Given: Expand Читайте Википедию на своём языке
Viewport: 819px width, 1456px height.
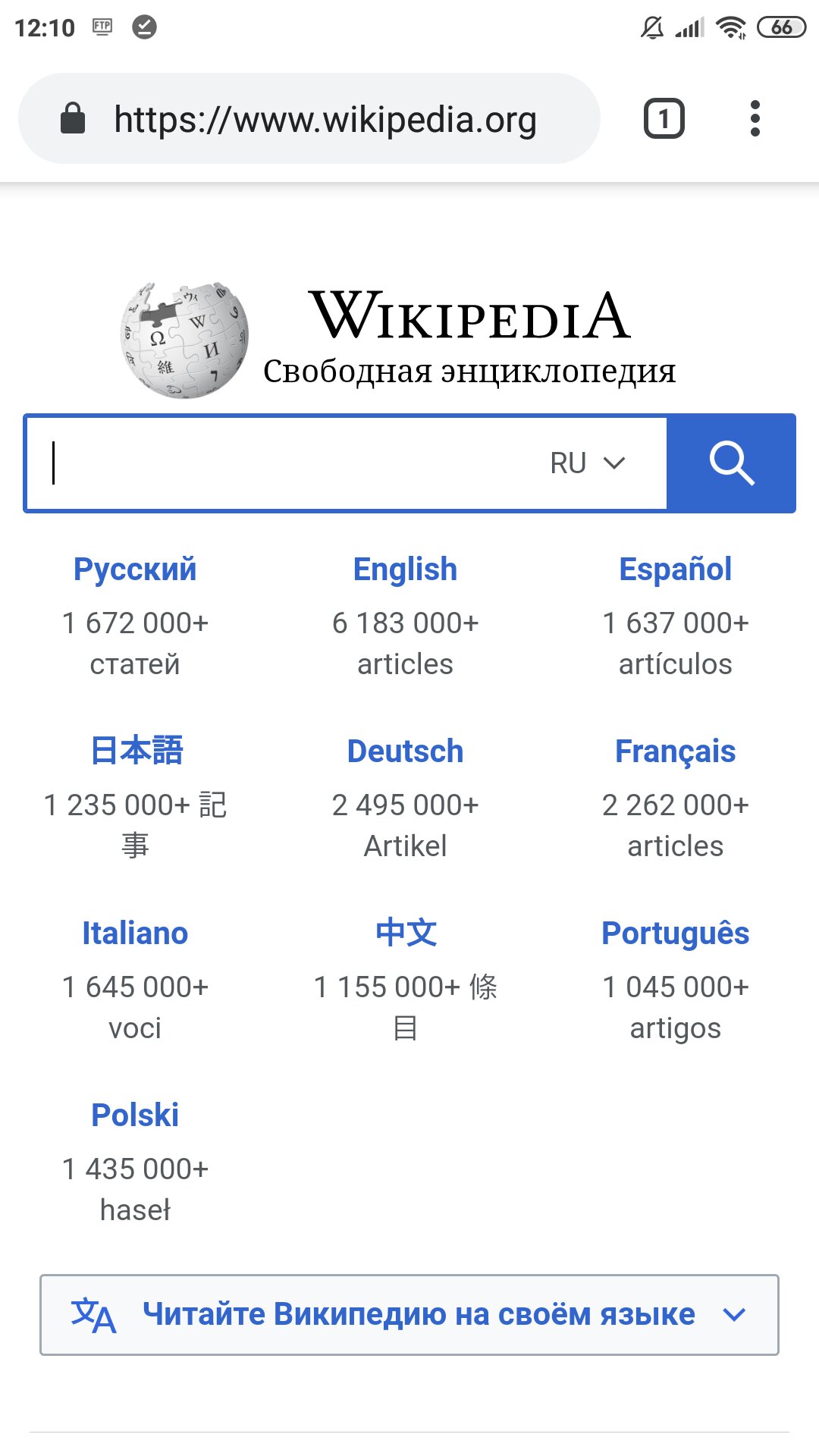Looking at the screenshot, I should coord(409,1315).
